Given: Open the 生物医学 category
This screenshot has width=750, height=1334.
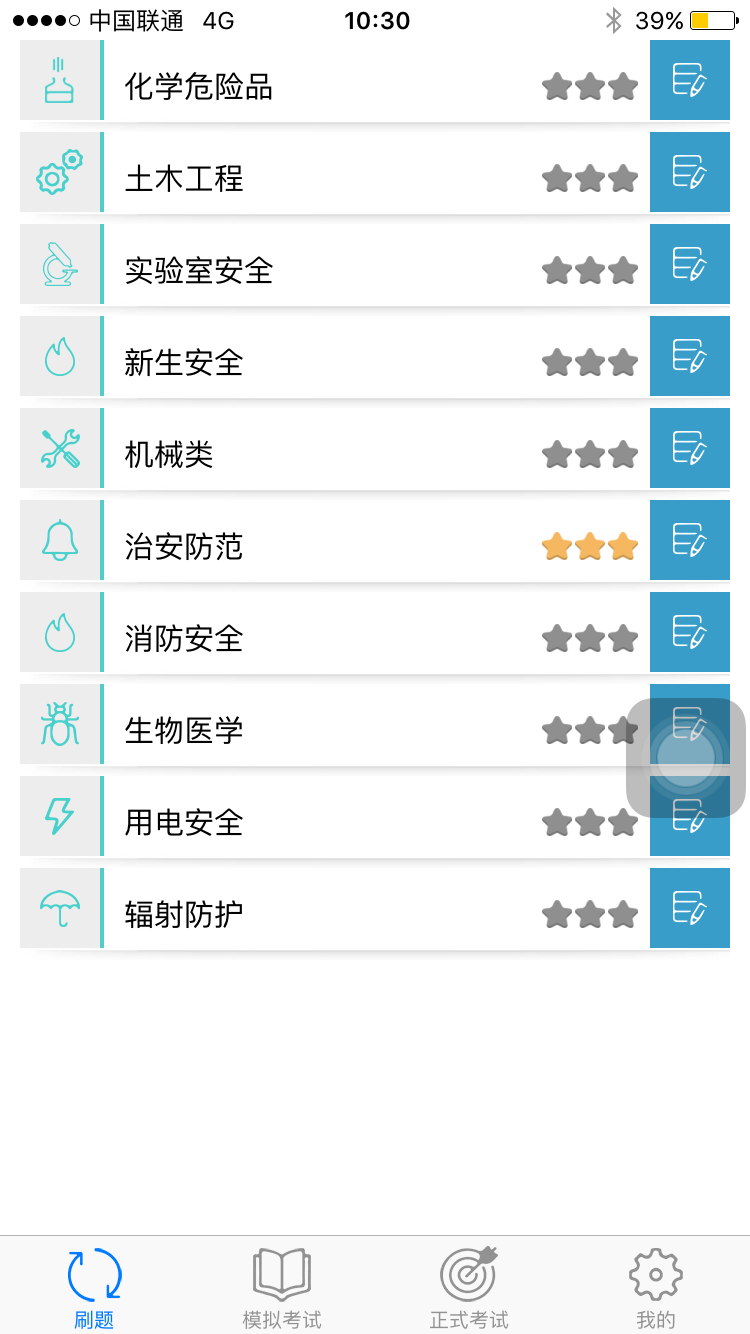Looking at the screenshot, I should 335,724.
